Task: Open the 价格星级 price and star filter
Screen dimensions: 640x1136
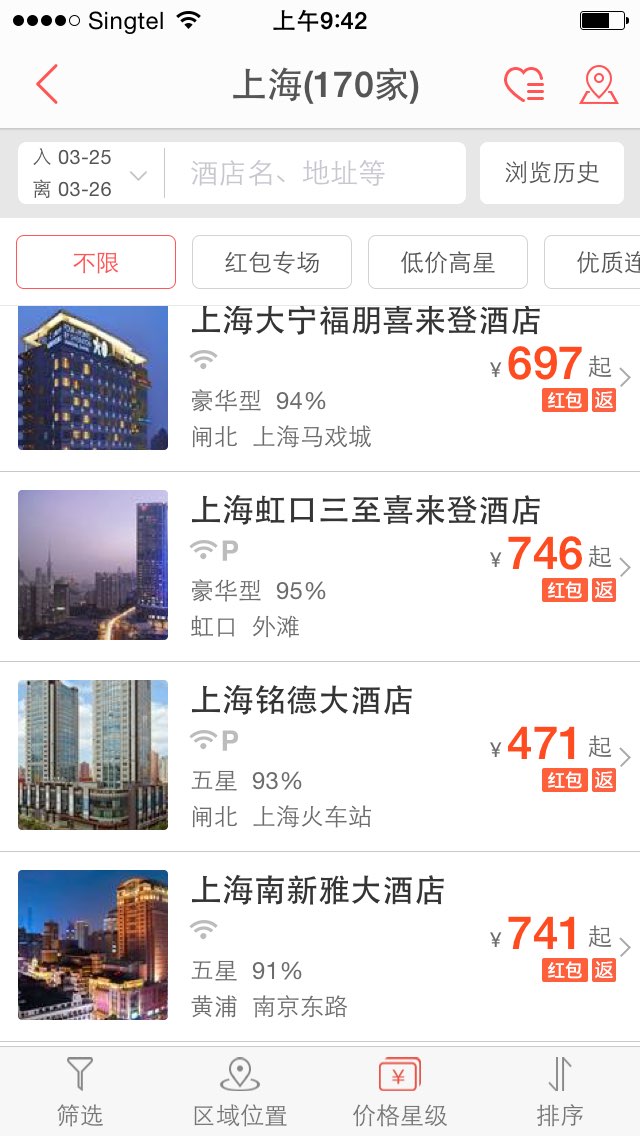Action: (400, 1091)
